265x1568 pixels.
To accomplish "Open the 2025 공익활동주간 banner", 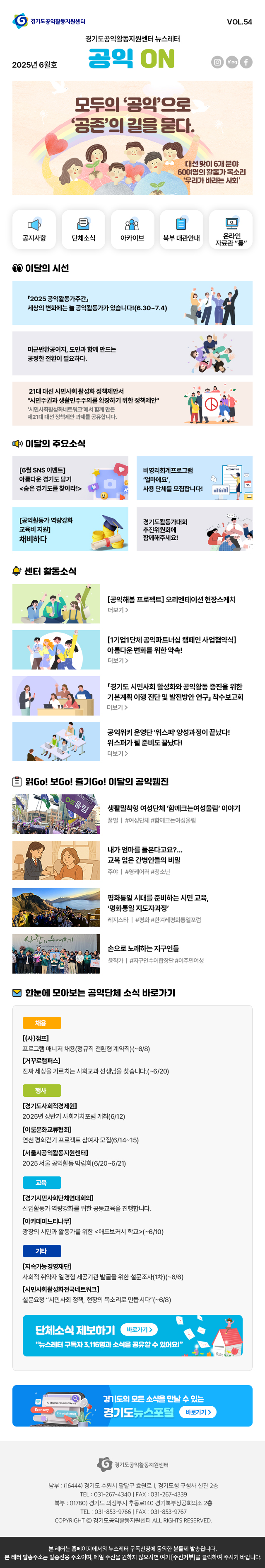I will coord(132,302).
